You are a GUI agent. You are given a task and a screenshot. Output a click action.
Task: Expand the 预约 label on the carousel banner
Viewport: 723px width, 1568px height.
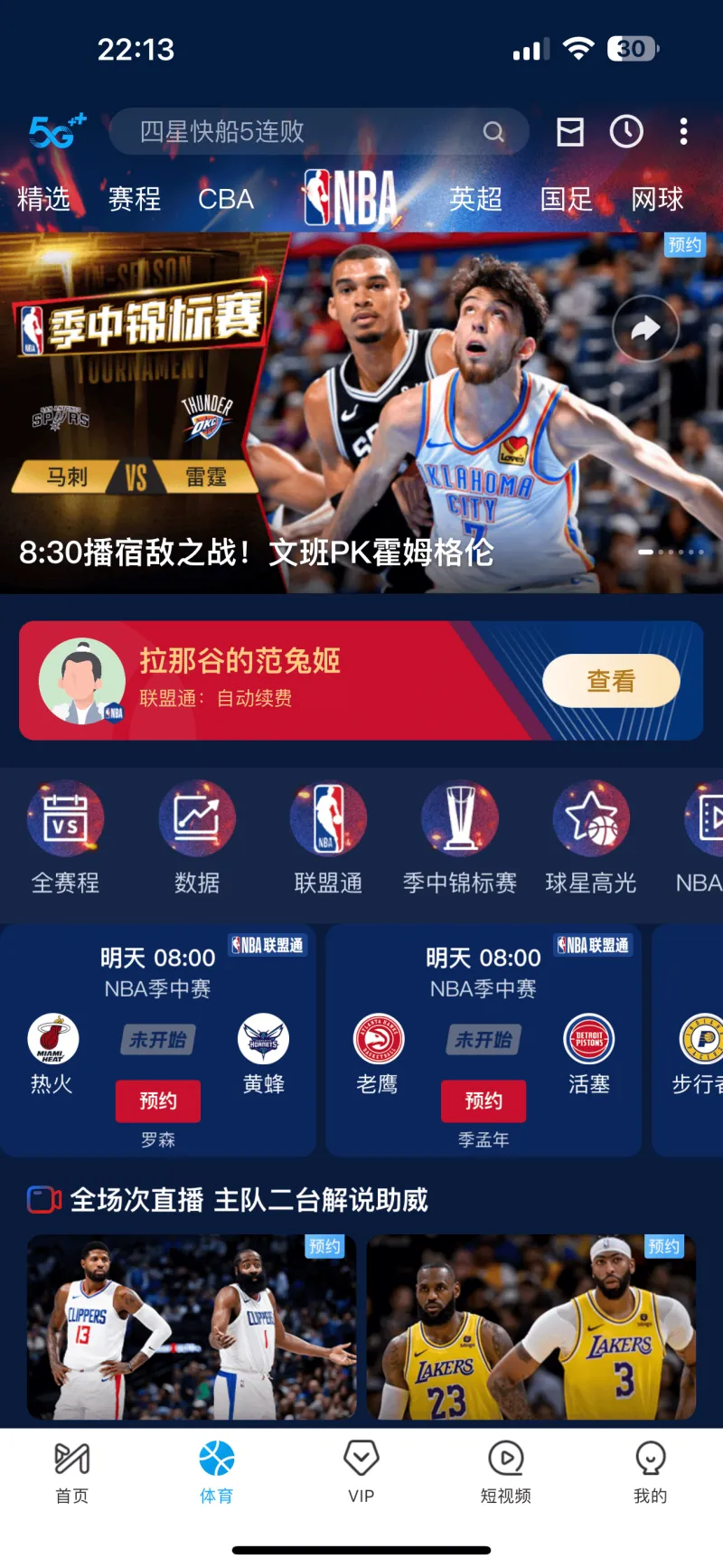(x=686, y=245)
